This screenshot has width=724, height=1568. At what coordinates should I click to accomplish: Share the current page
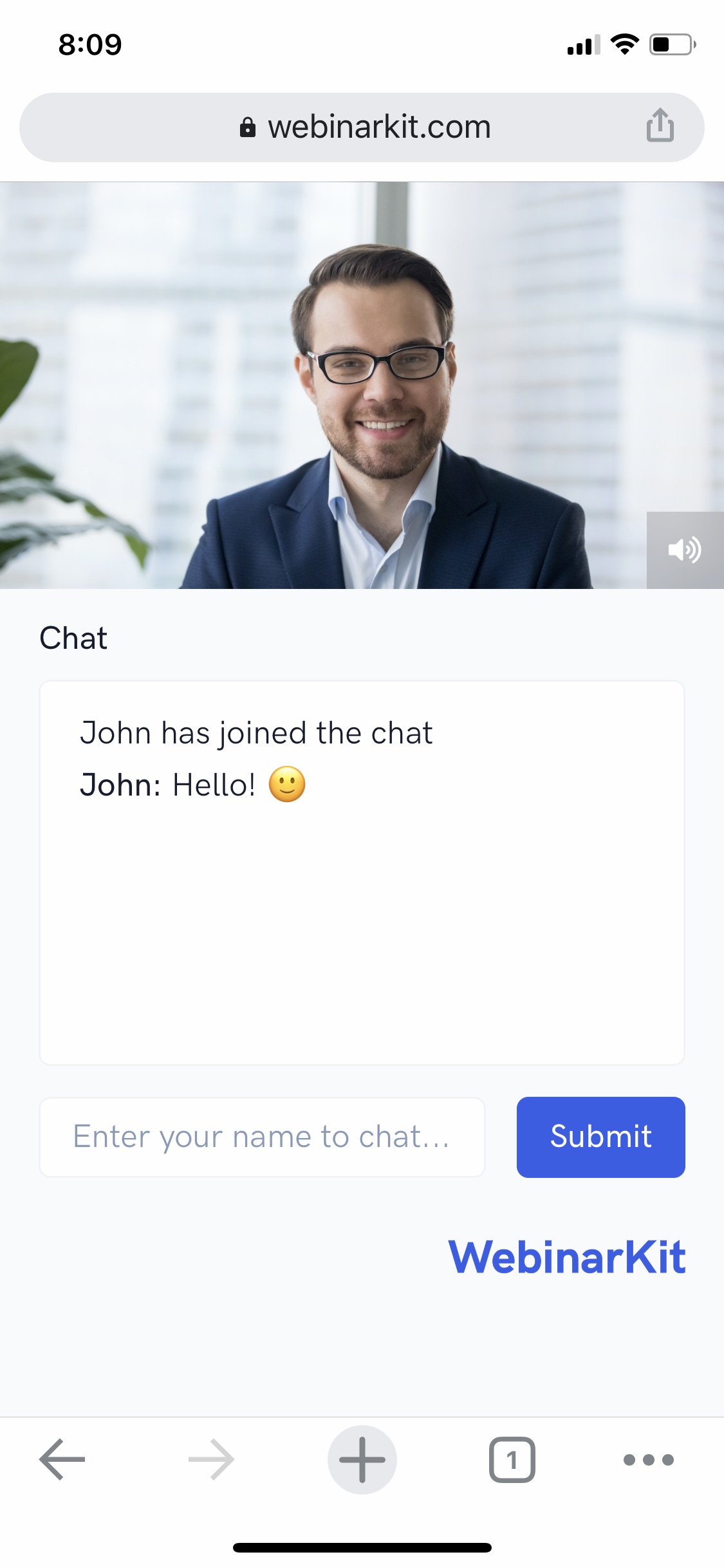[660, 125]
